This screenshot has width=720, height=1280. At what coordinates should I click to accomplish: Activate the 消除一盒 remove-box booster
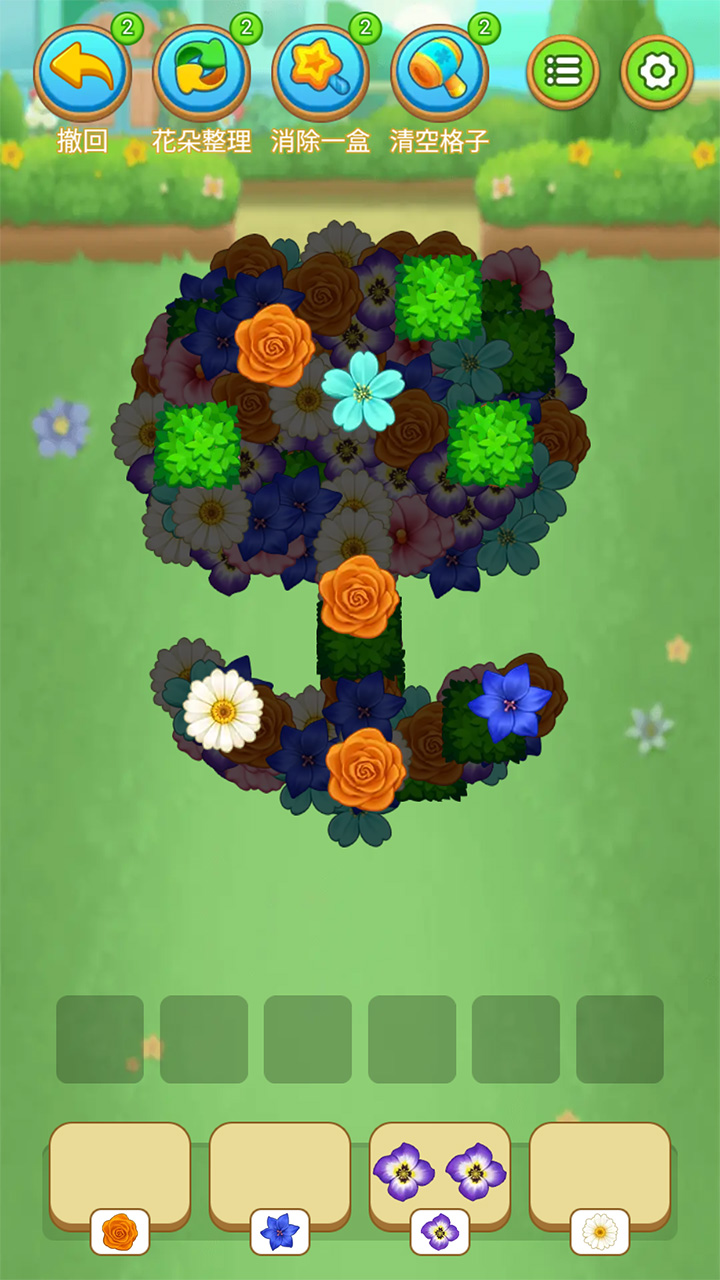click(320, 72)
